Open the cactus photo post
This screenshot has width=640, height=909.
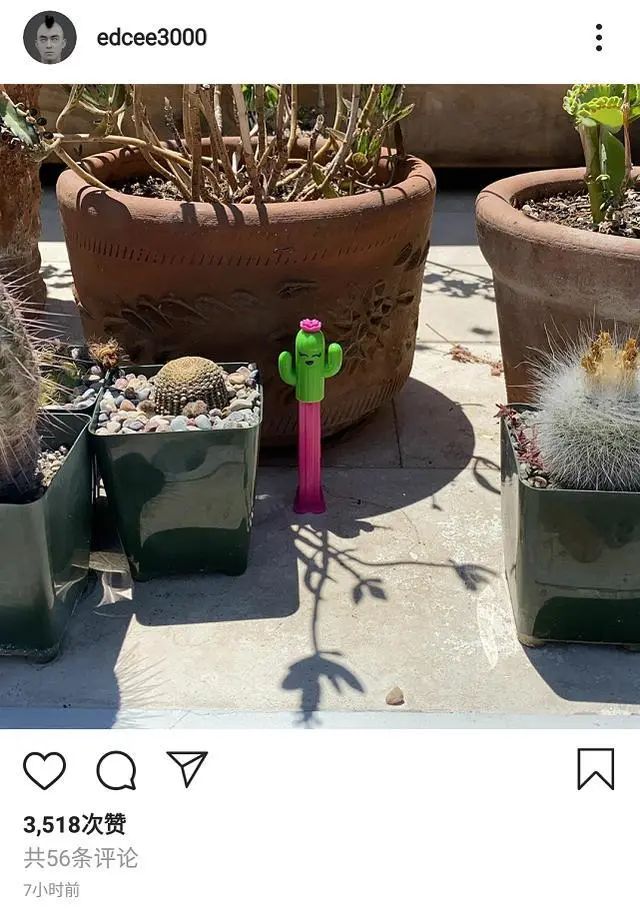coord(320,405)
